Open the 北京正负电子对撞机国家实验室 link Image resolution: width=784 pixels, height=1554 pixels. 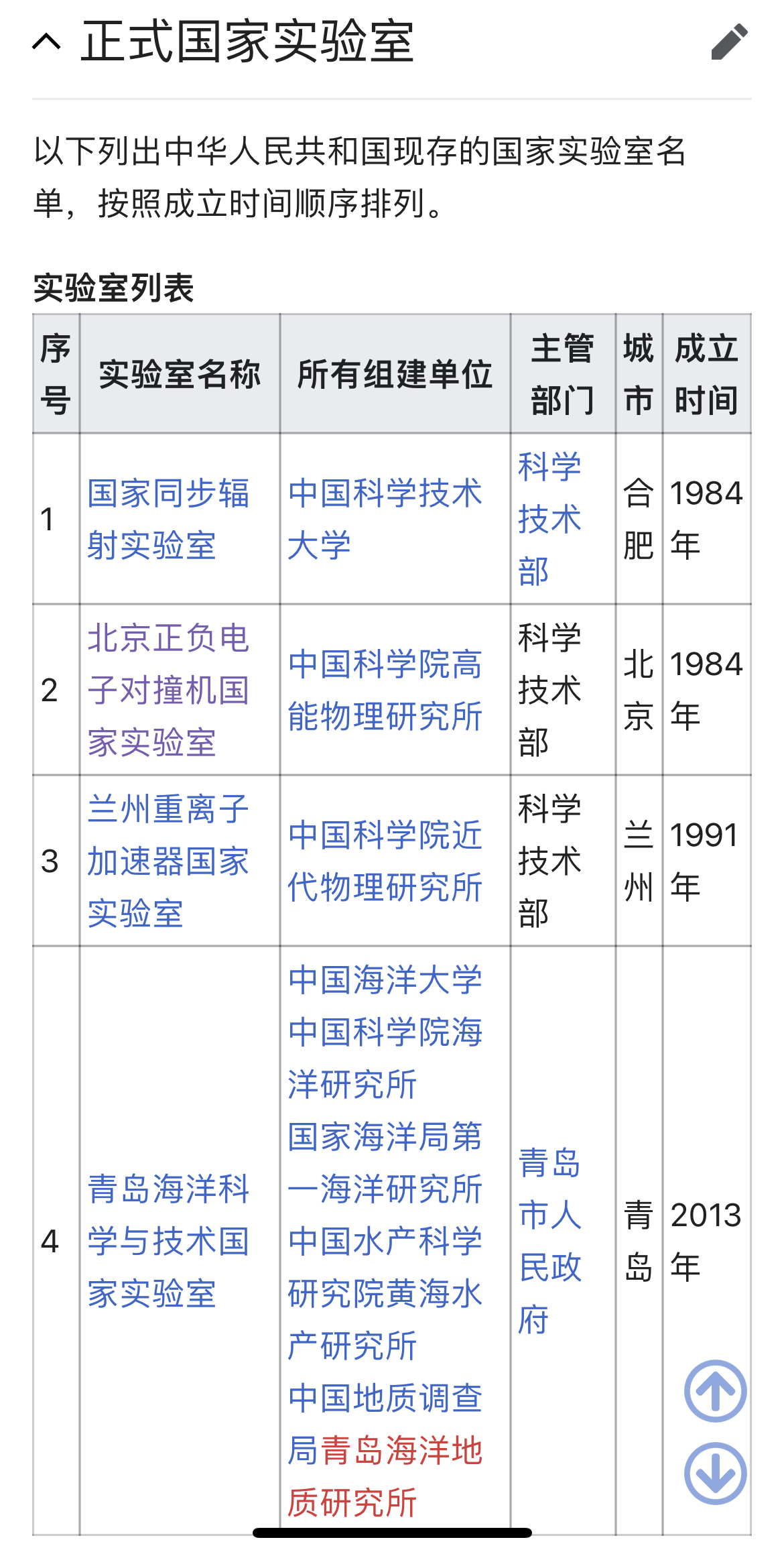(168, 690)
